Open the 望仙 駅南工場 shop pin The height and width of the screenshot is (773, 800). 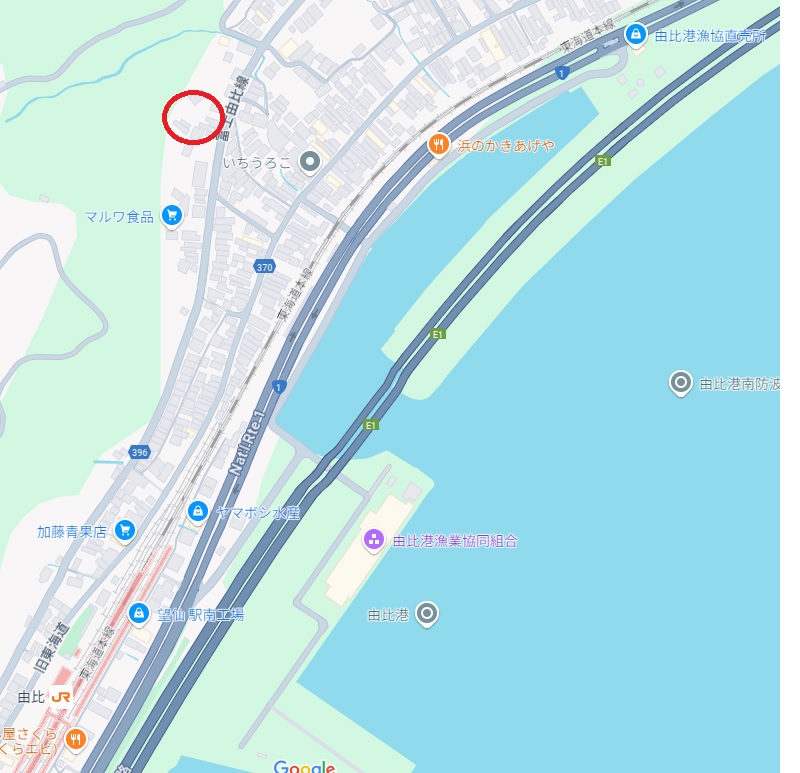(x=140, y=612)
